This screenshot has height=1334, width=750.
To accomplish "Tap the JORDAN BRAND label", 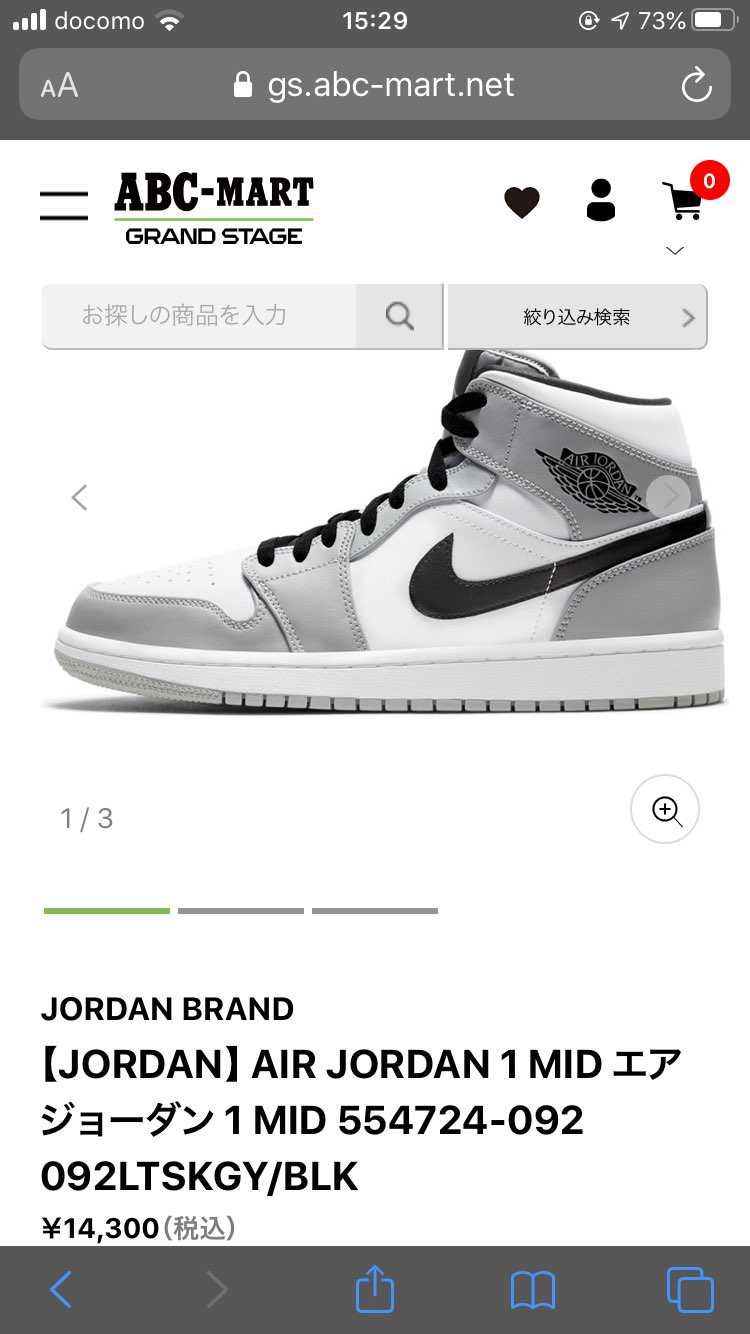I will pos(167,1009).
